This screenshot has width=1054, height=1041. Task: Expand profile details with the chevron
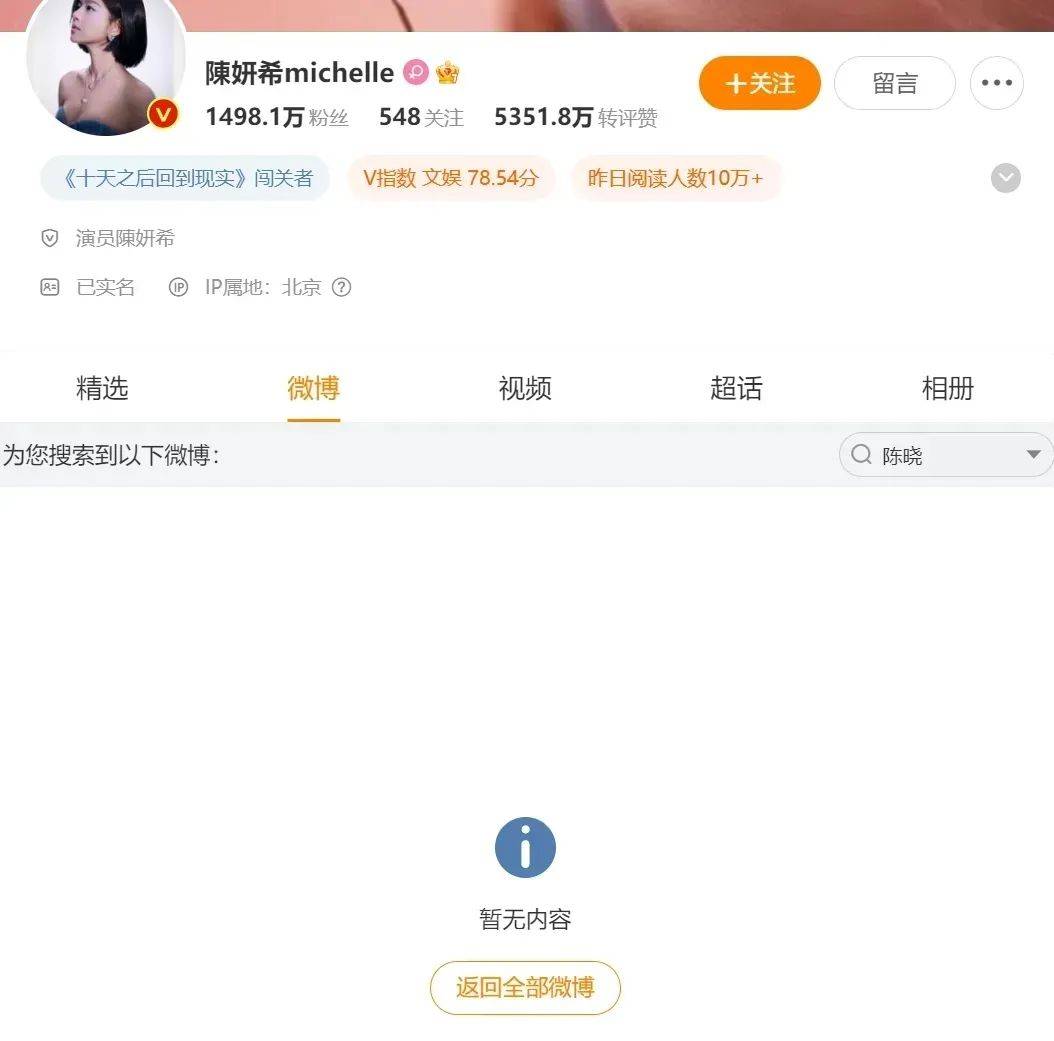1005,178
